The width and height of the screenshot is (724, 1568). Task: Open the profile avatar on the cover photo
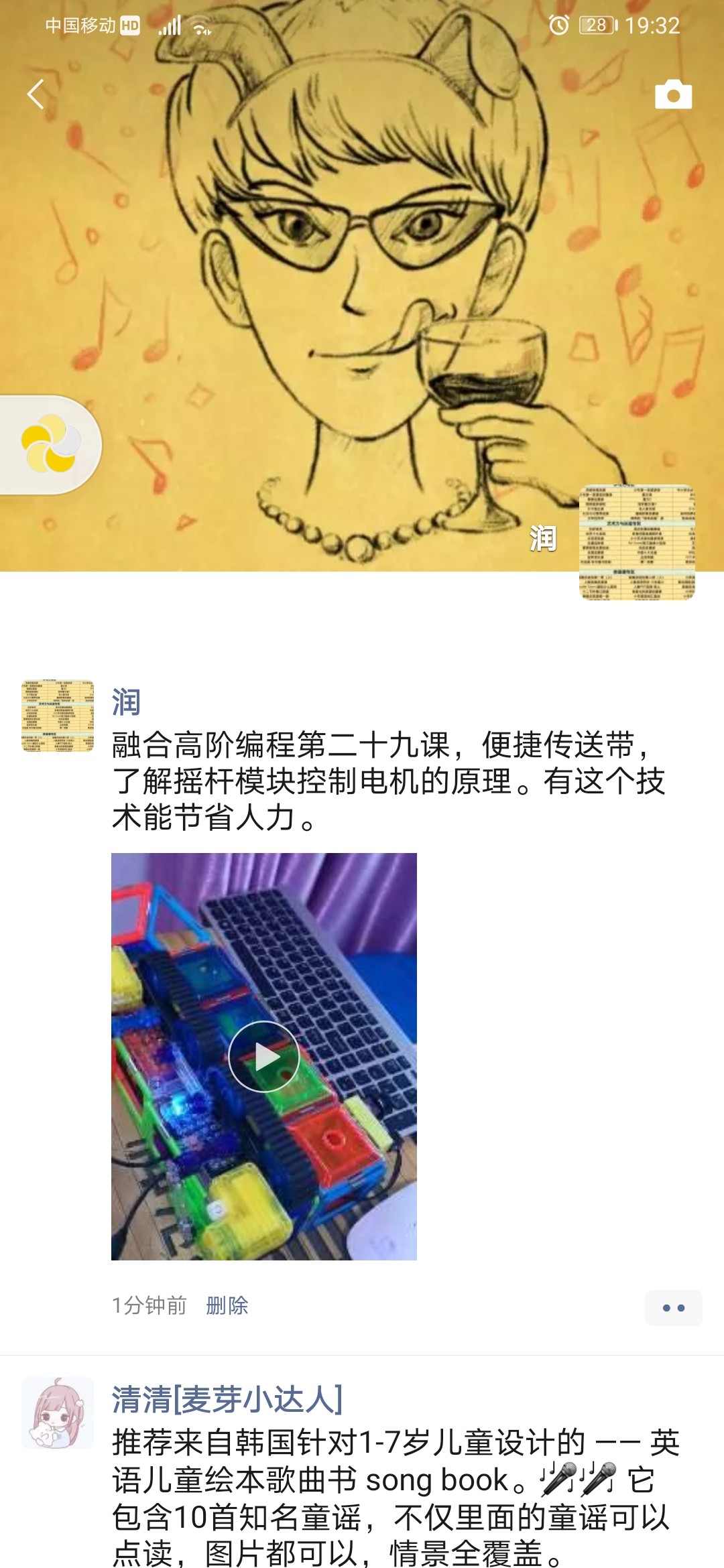637,542
